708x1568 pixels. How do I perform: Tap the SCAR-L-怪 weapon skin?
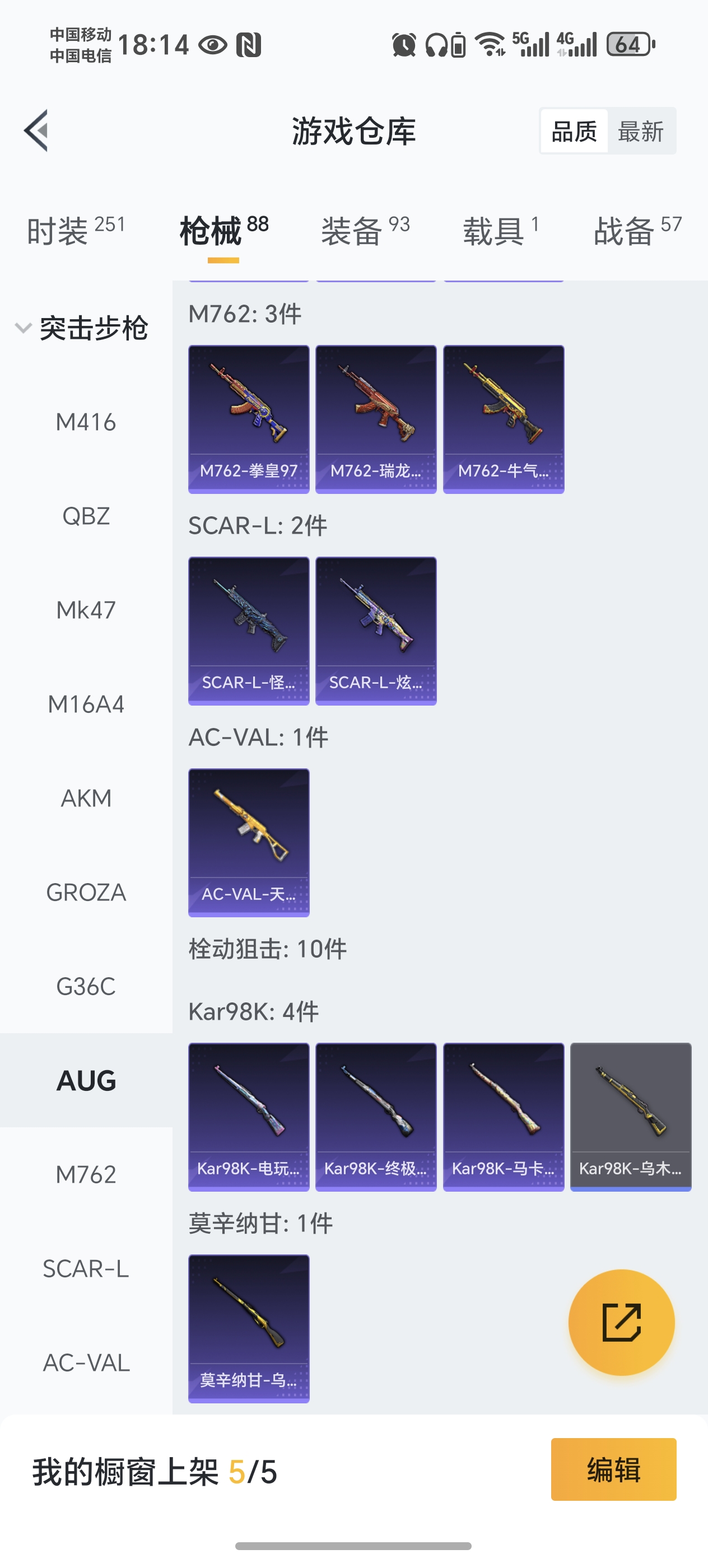(248, 631)
